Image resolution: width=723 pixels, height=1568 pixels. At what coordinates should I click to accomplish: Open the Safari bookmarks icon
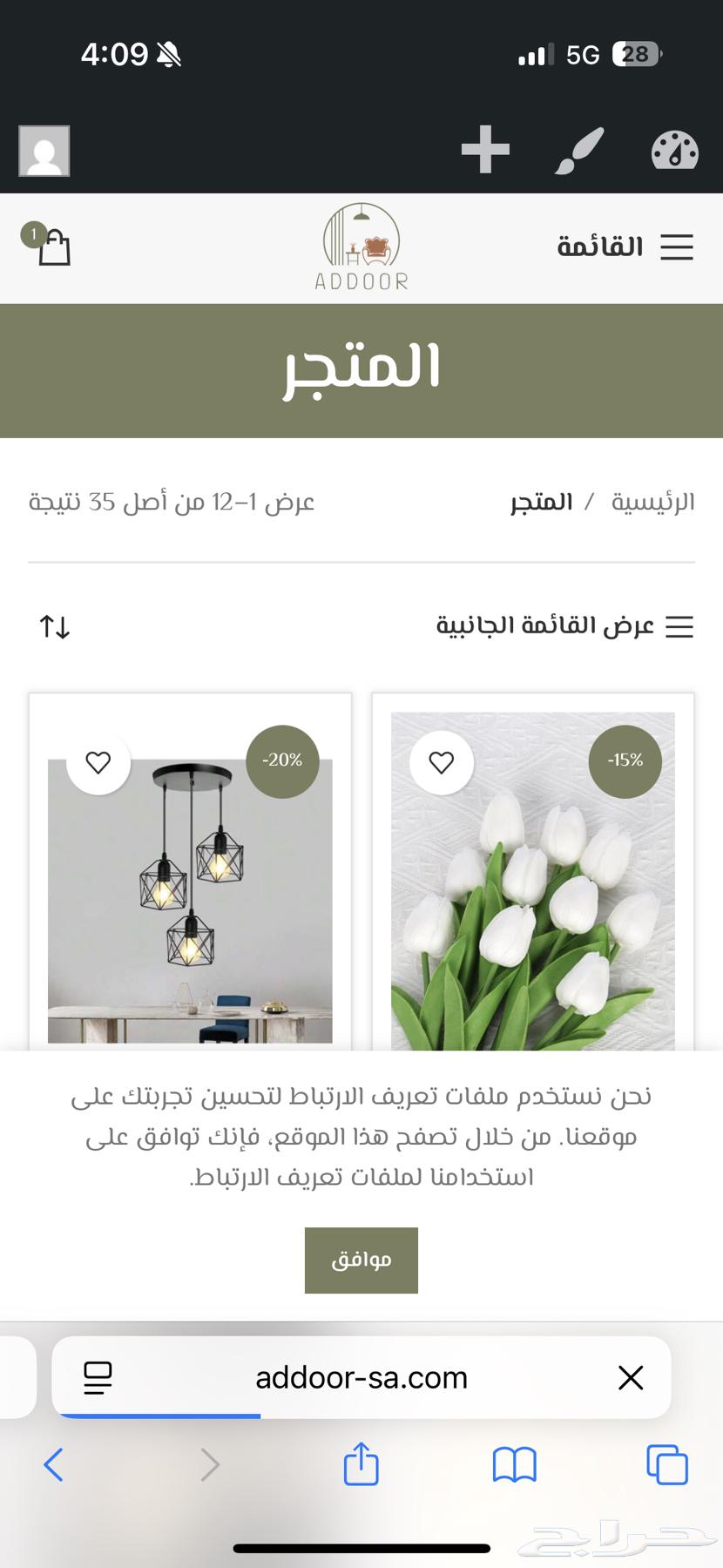516,1466
